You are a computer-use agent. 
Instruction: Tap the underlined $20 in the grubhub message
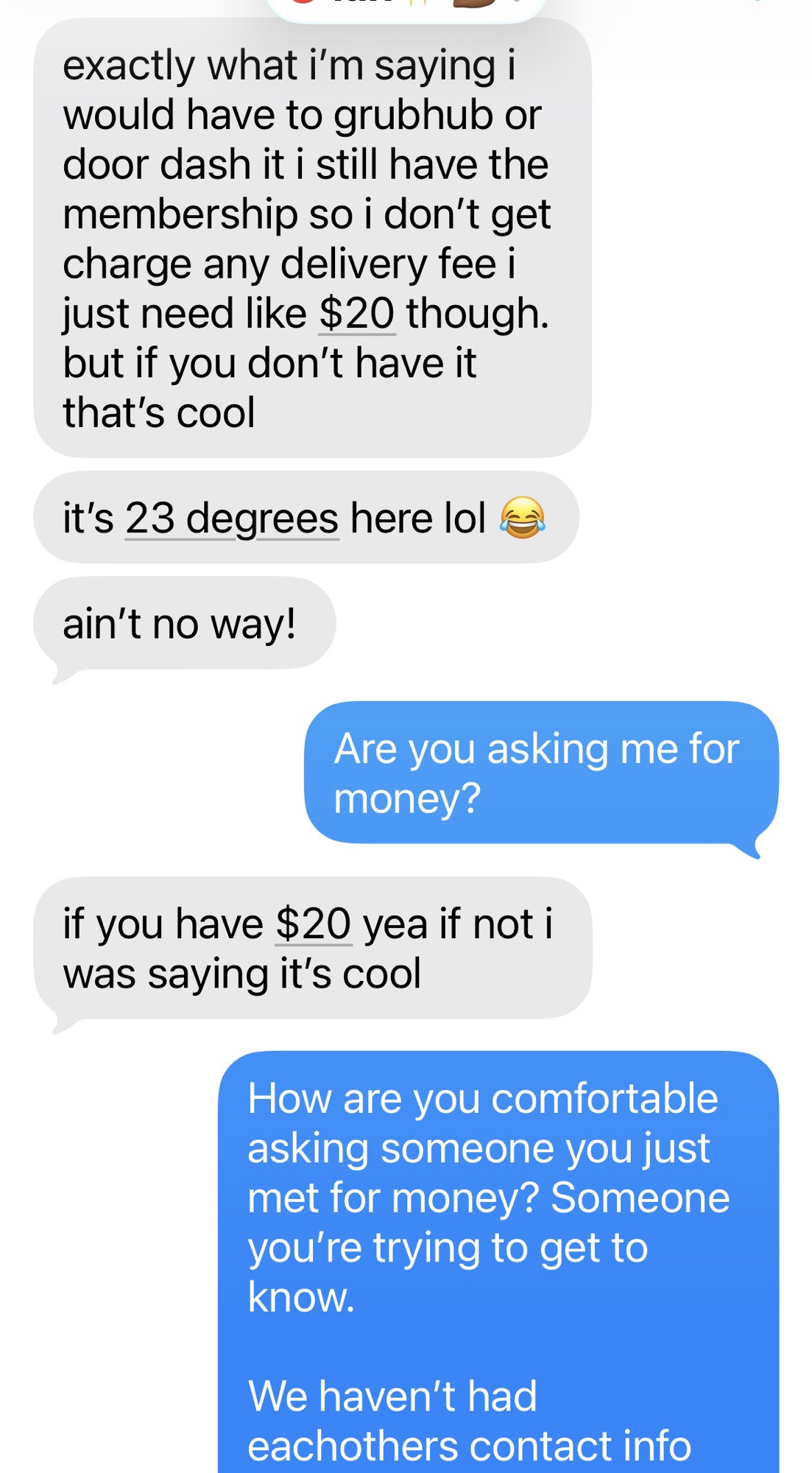point(356,314)
